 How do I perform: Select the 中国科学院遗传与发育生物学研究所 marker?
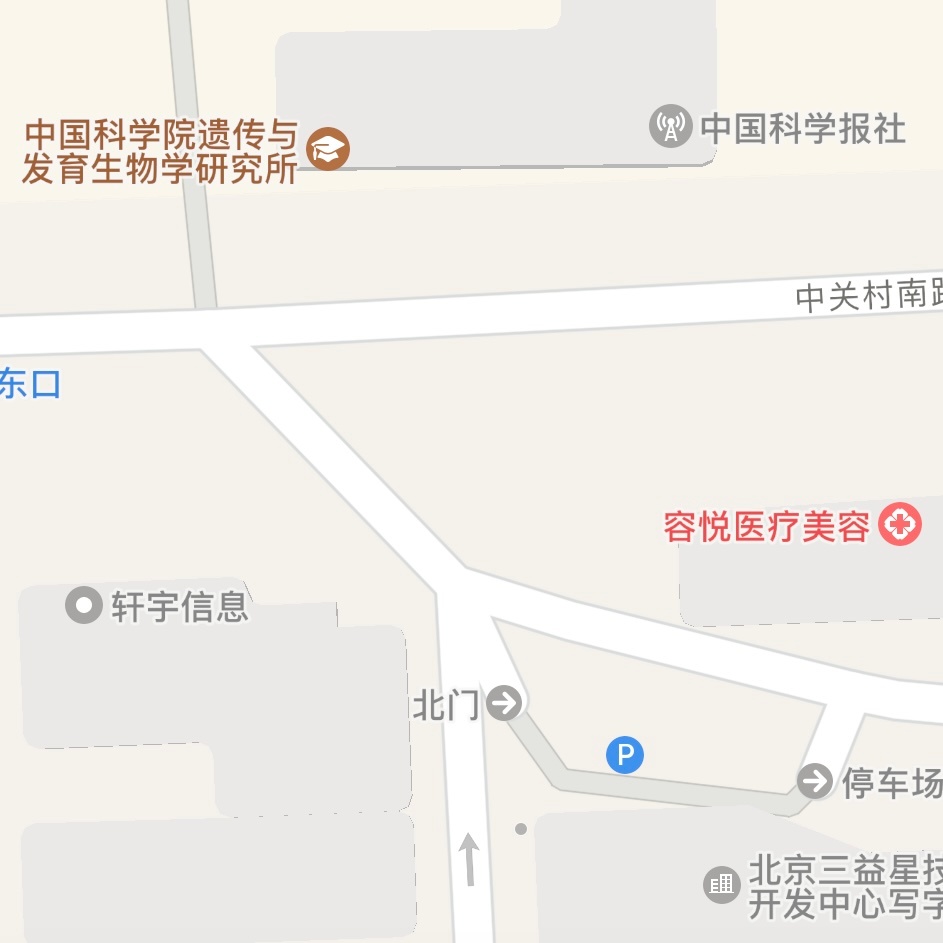327,149
